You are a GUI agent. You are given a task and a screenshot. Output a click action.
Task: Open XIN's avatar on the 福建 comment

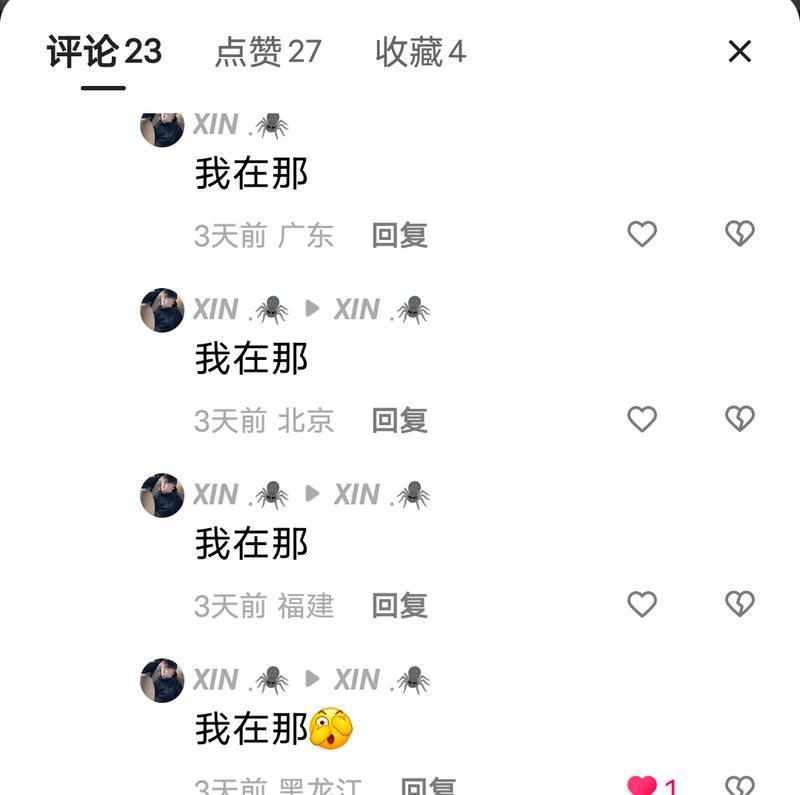coord(162,495)
